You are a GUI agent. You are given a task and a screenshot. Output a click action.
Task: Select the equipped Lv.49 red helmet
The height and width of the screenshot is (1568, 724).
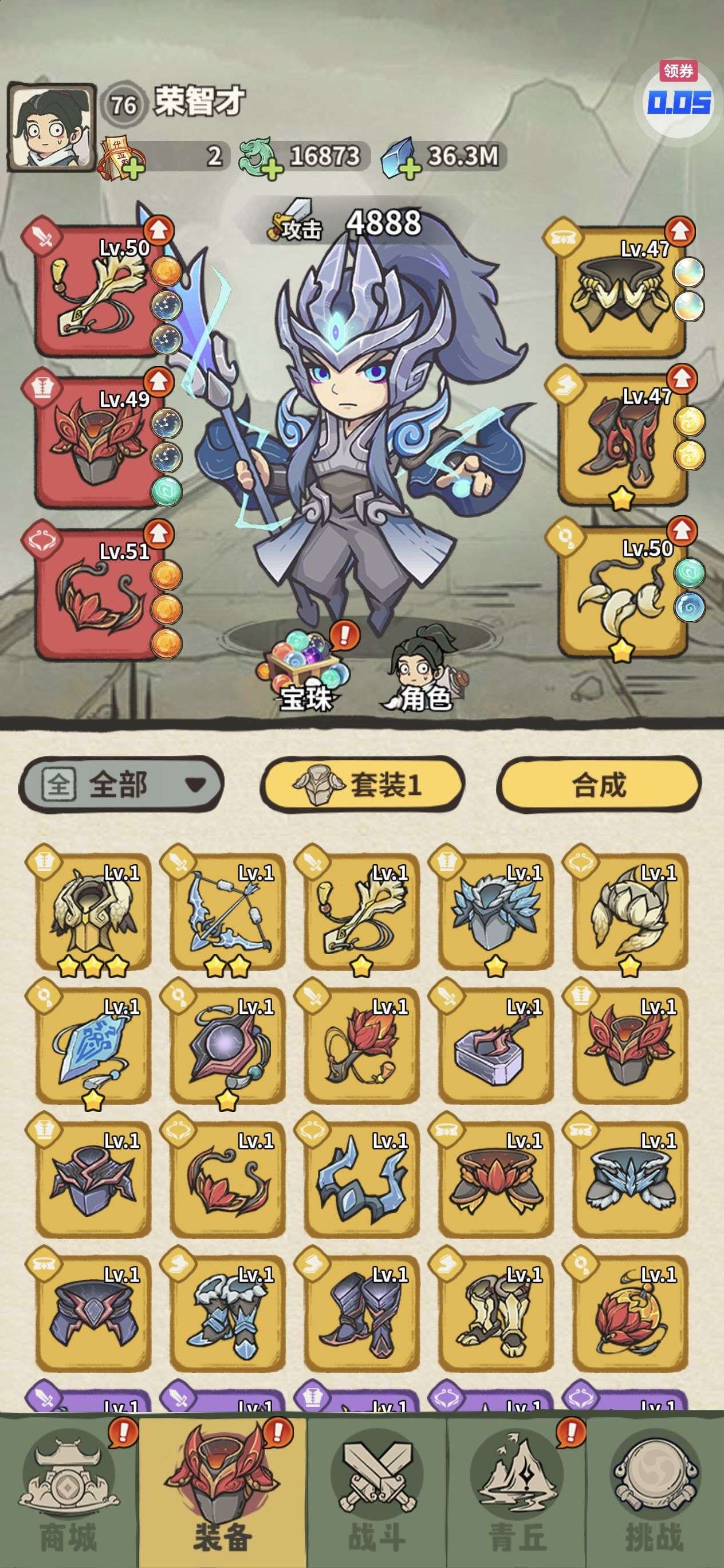(97, 441)
